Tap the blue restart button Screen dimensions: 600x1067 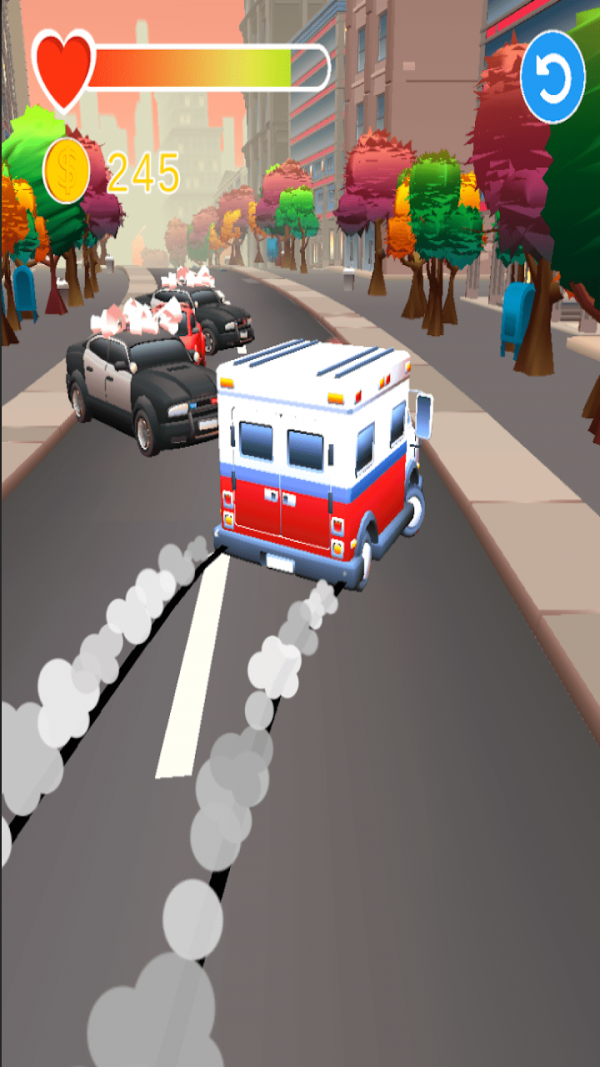coord(552,77)
